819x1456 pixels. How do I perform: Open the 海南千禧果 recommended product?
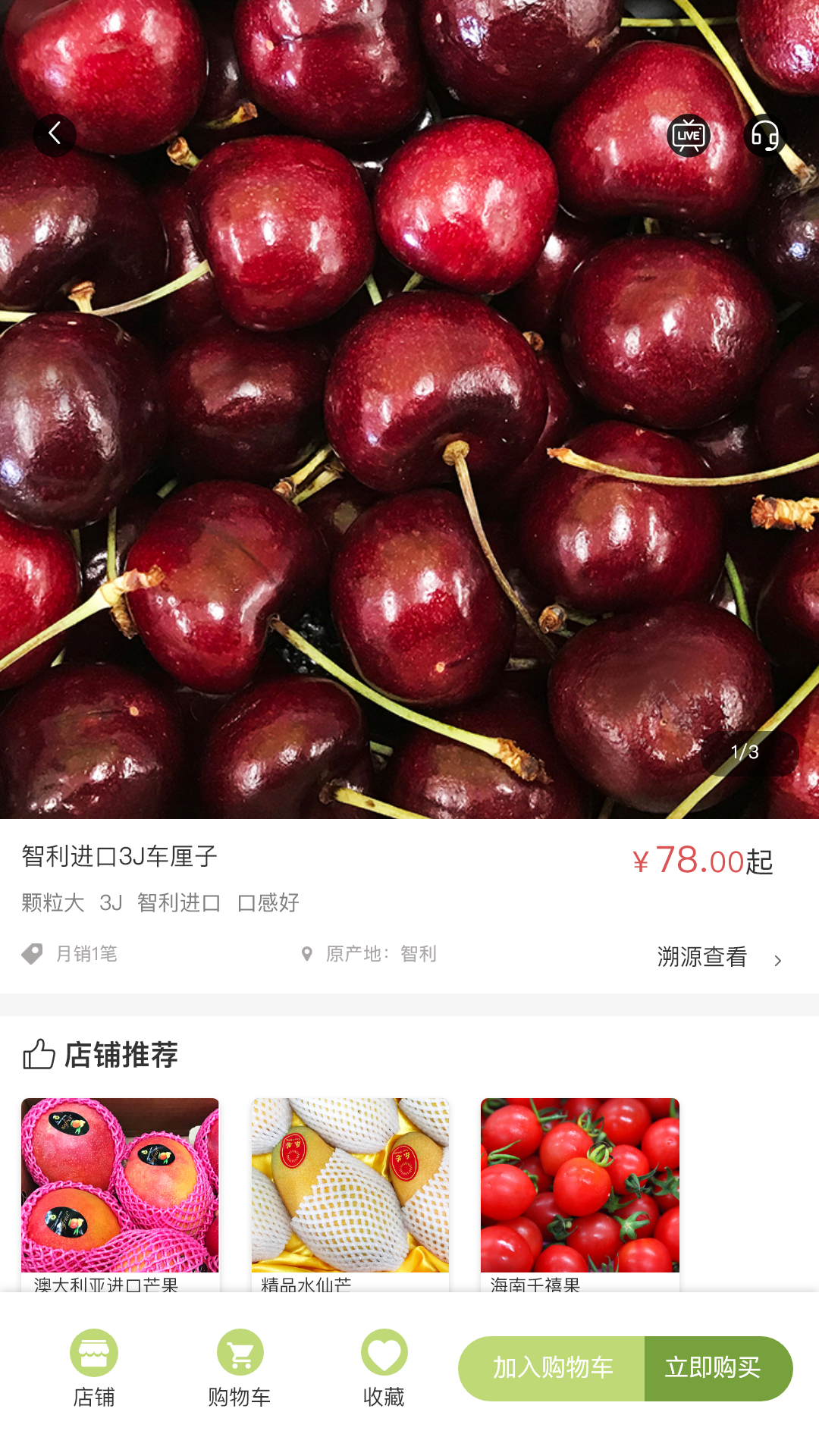click(579, 1183)
